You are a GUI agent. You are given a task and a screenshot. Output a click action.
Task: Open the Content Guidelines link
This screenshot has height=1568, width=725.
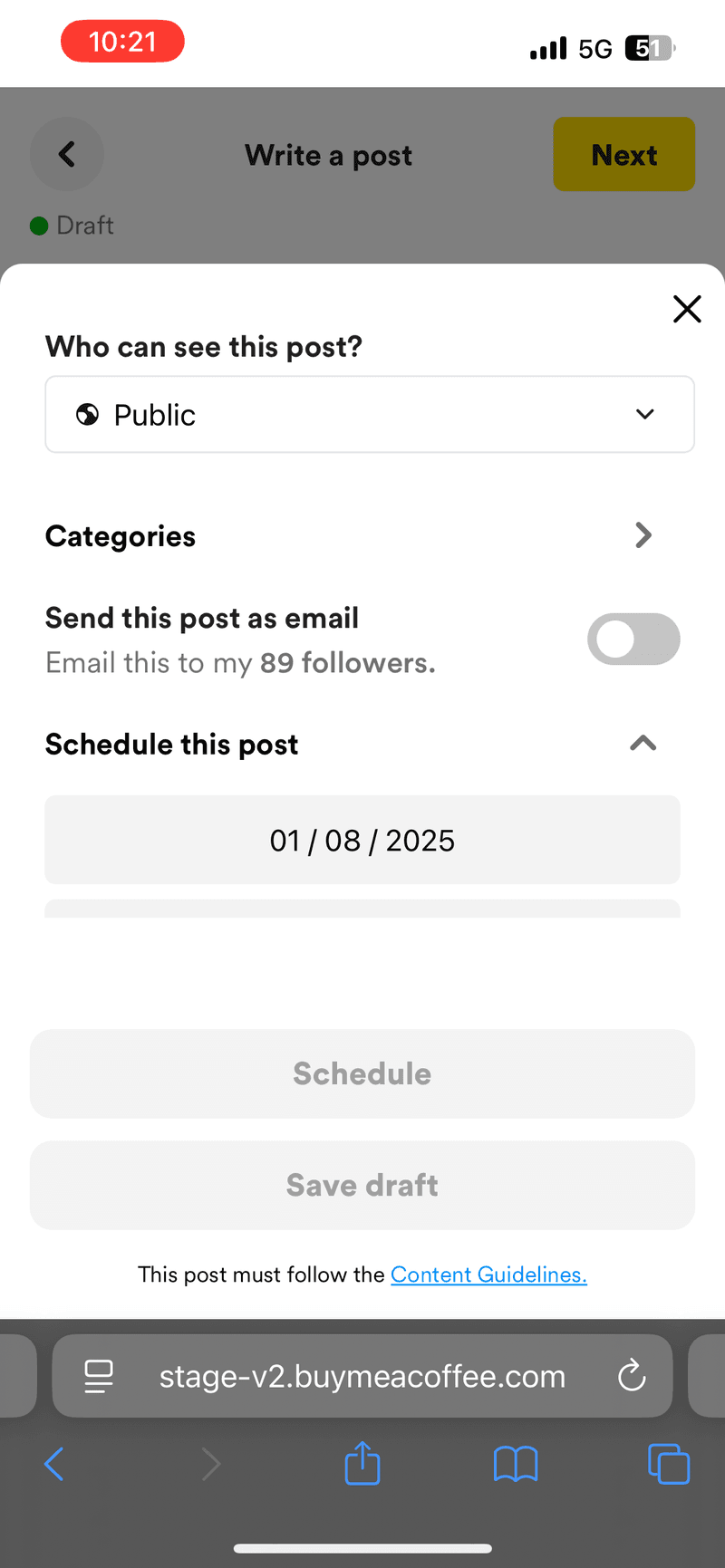coord(488,1275)
